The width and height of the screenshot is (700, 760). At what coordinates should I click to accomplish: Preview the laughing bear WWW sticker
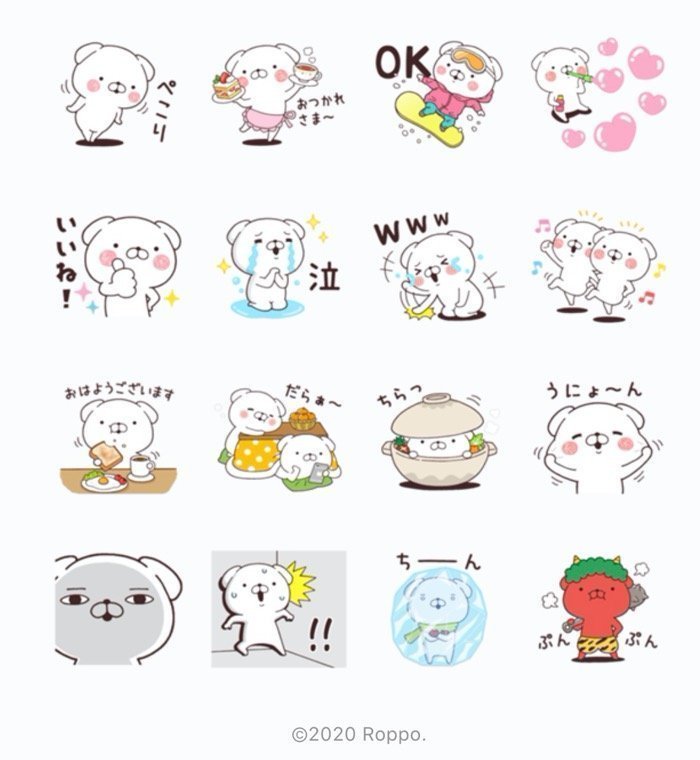(x=436, y=265)
